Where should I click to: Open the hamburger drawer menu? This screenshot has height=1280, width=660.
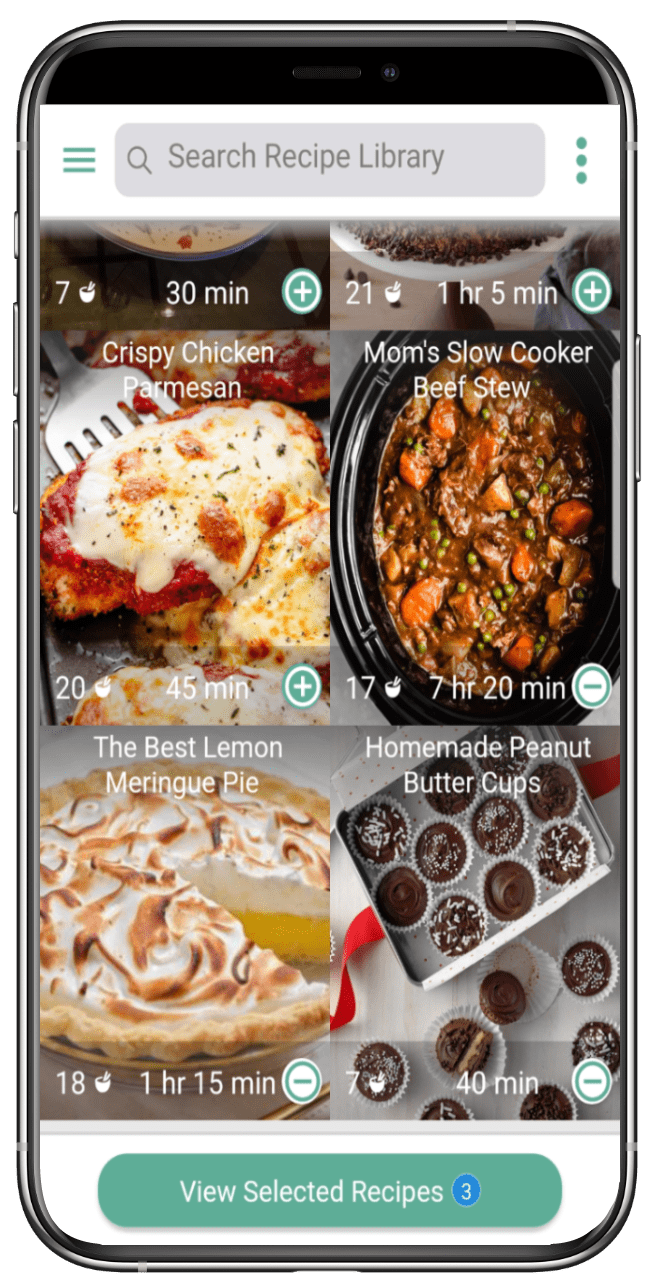coord(79,160)
